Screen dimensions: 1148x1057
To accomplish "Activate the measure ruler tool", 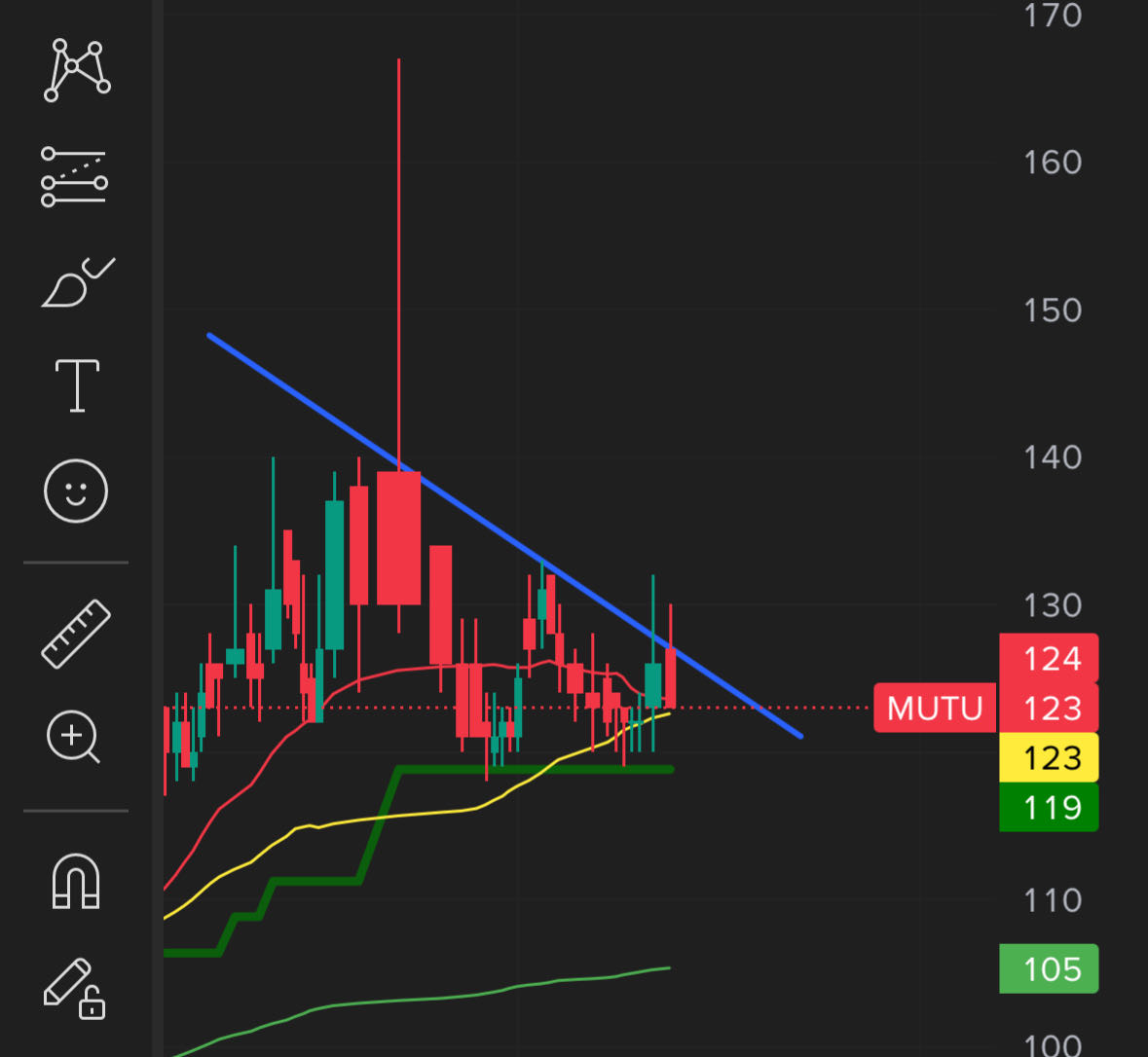I will (x=76, y=633).
